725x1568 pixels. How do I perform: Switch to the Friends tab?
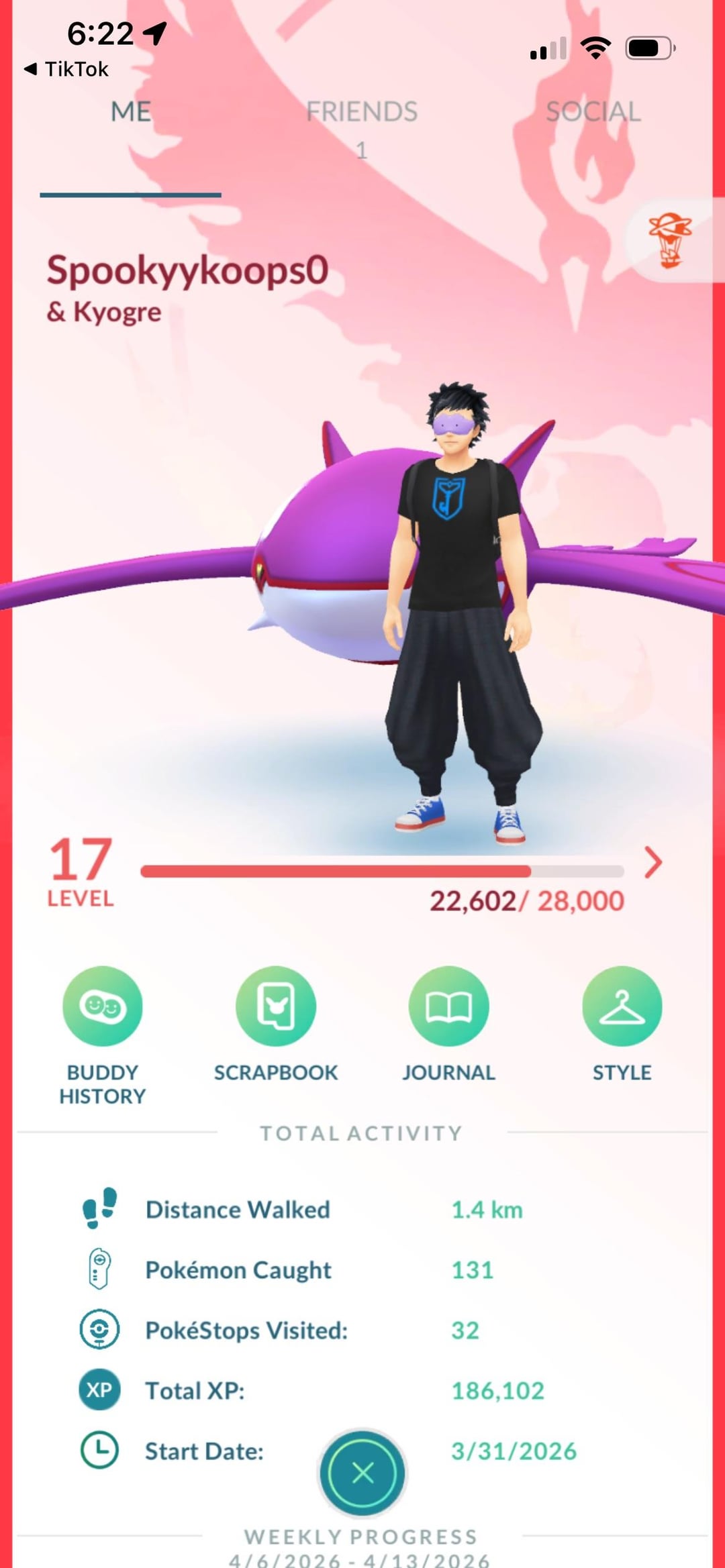pos(362,112)
